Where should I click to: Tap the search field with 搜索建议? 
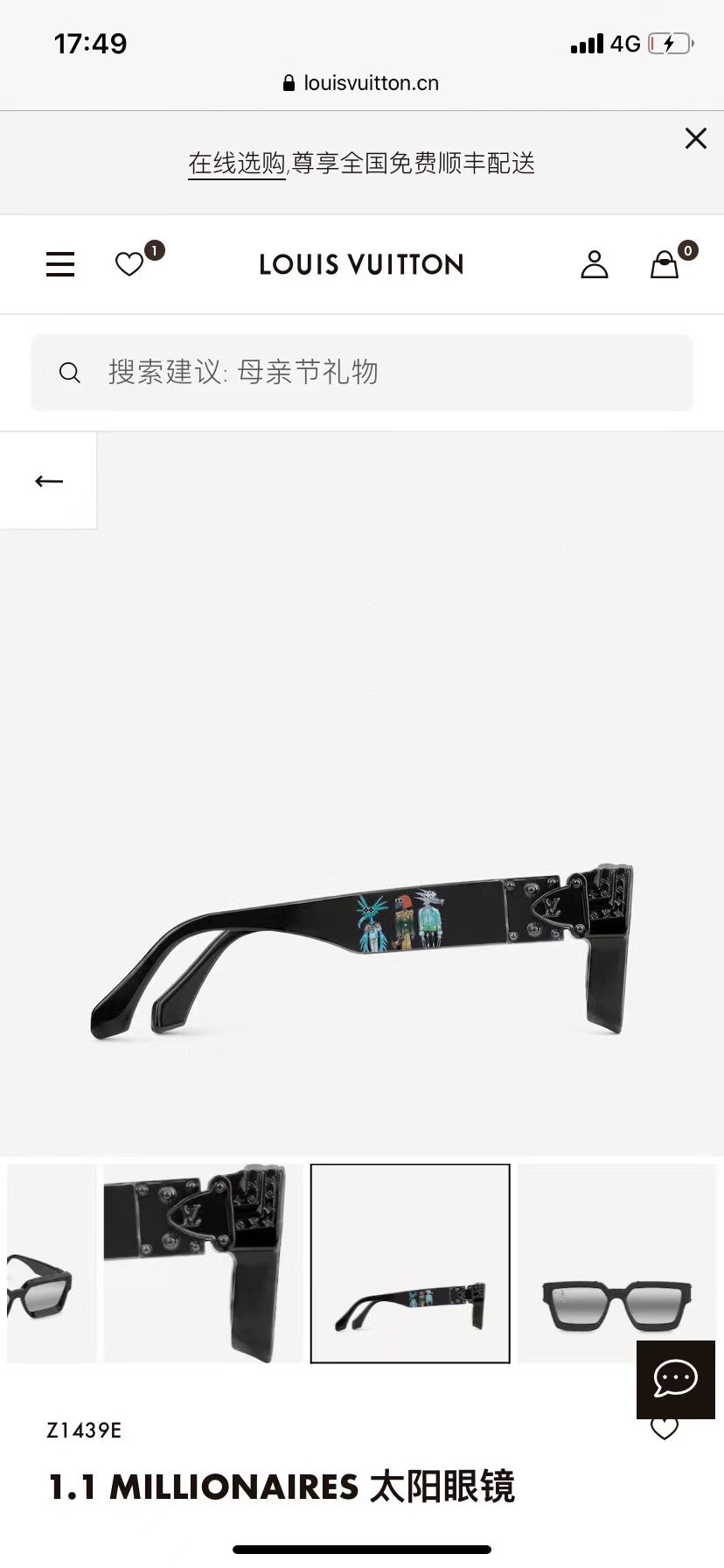(362, 373)
